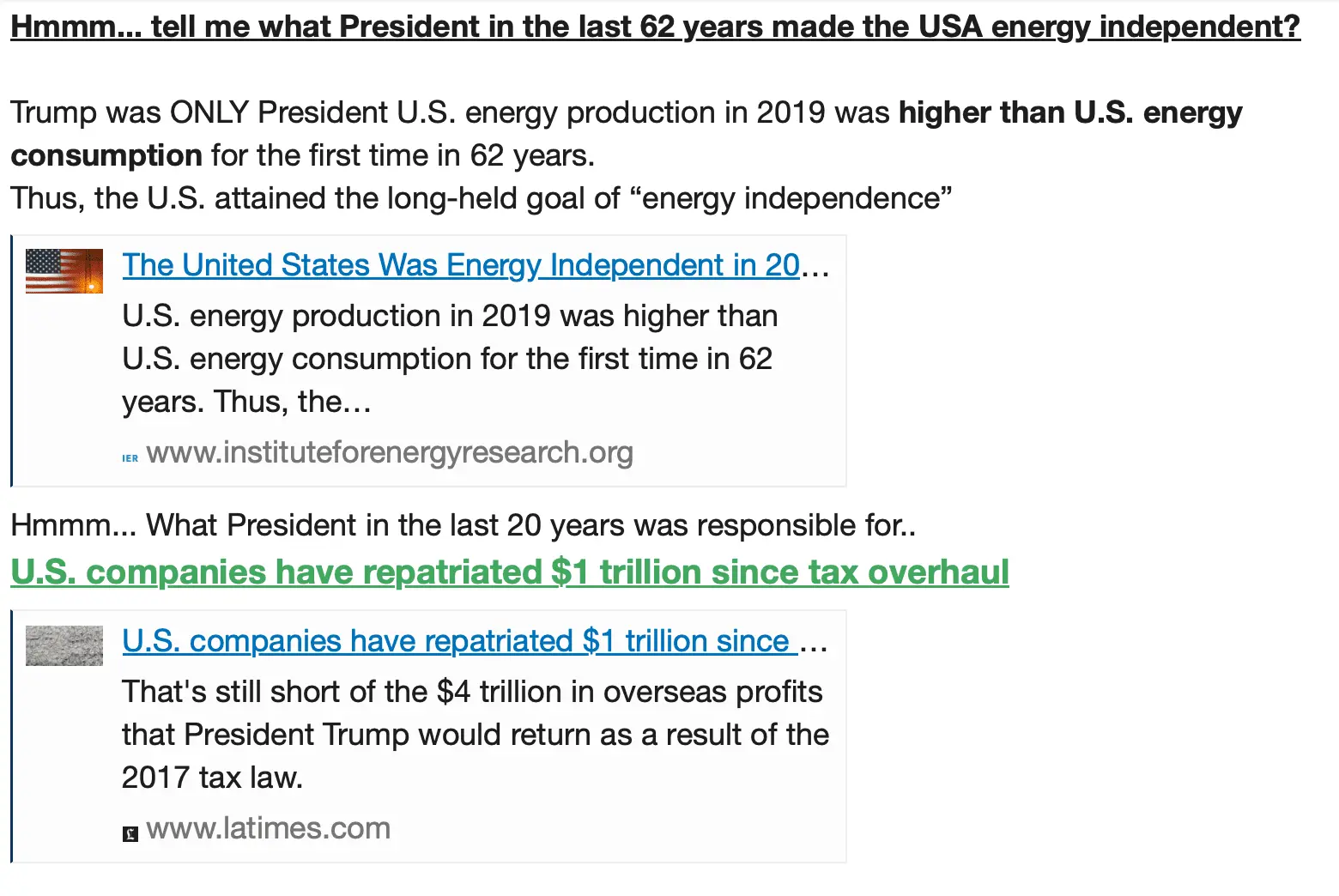Viewport: 1339px width, 896px height.
Task: Open the "United States Was Energy Independent" link
Action: point(461,266)
